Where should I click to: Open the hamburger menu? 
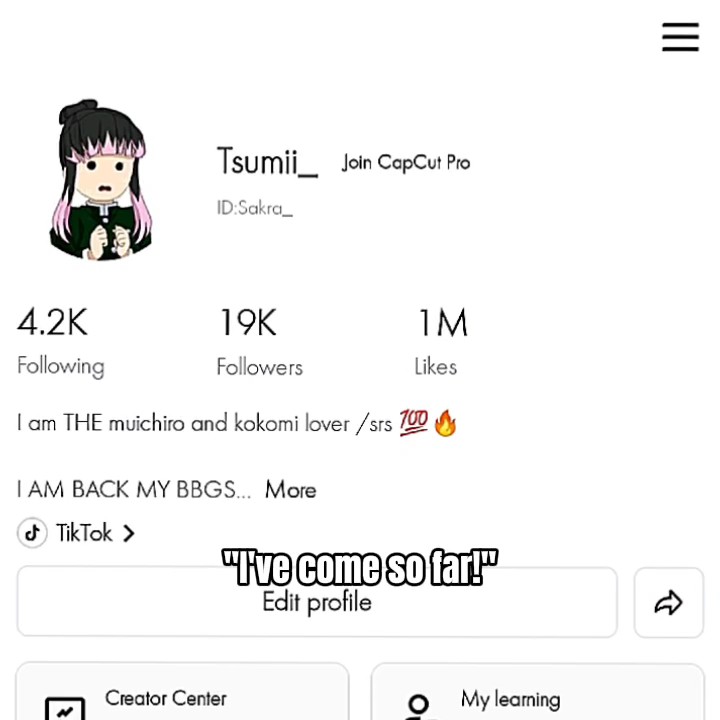(680, 37)
